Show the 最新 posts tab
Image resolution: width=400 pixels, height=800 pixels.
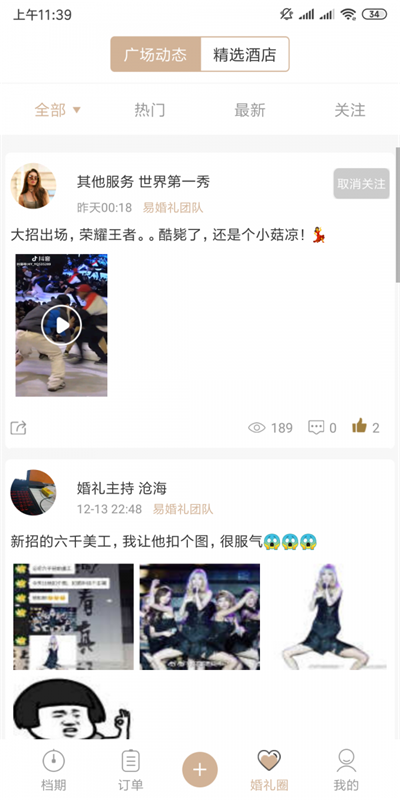pyautogui.click(x=249, y=110)
